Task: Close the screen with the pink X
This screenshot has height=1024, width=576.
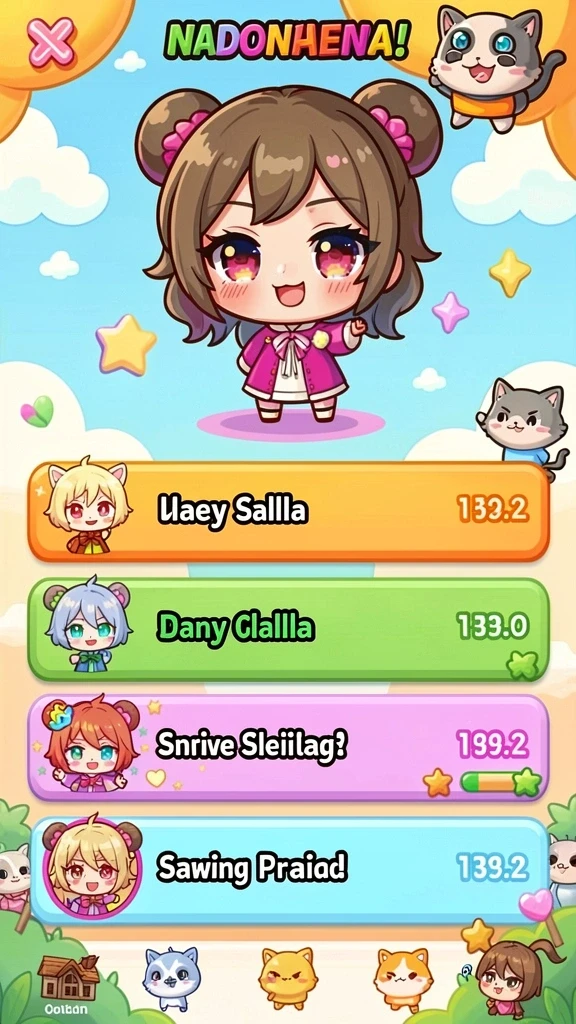Action: [51, 41]
